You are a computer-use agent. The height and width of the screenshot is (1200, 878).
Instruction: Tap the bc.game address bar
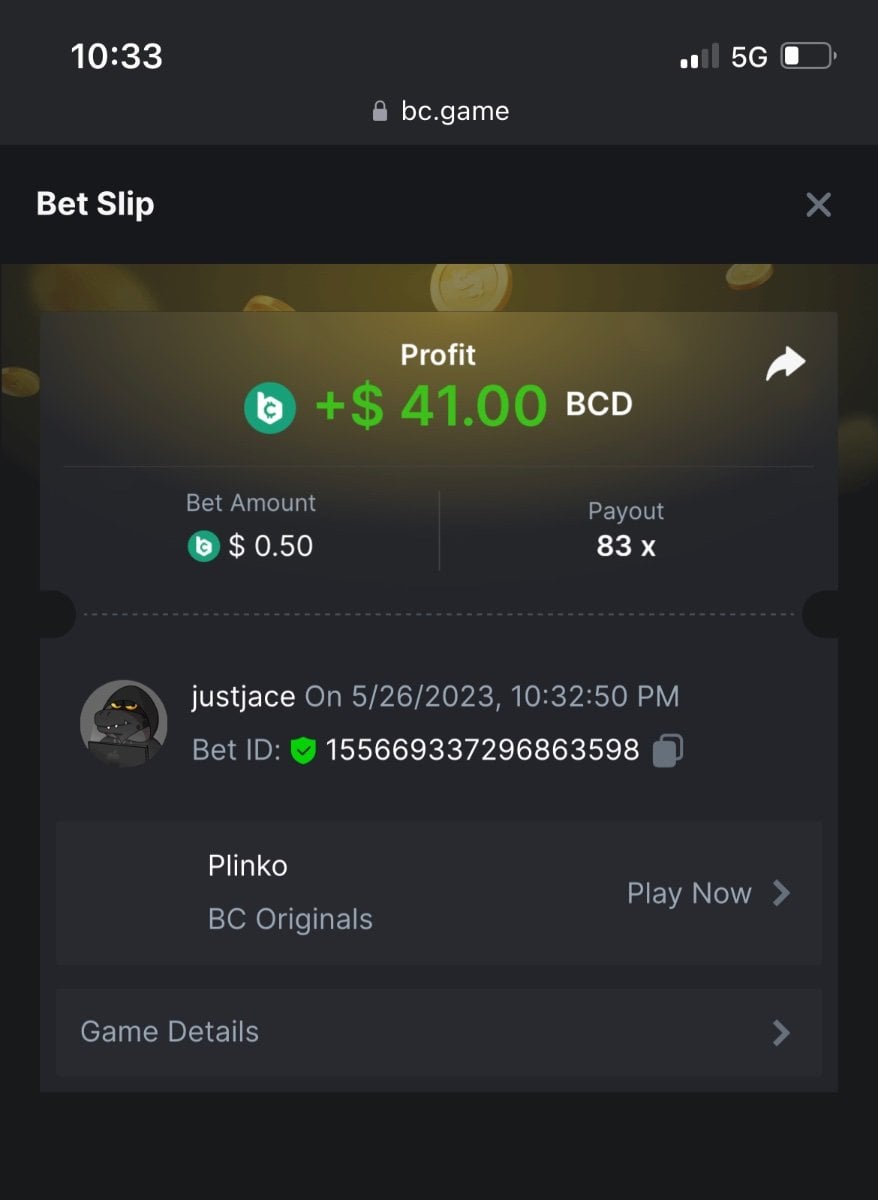tap(440, 111)
